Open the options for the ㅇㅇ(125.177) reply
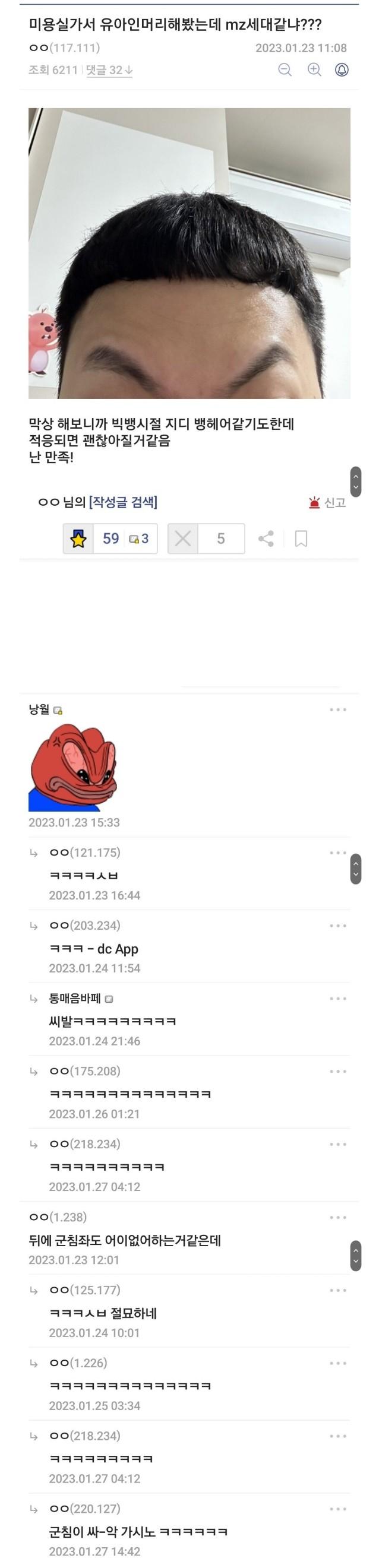 pos(337,1290)
